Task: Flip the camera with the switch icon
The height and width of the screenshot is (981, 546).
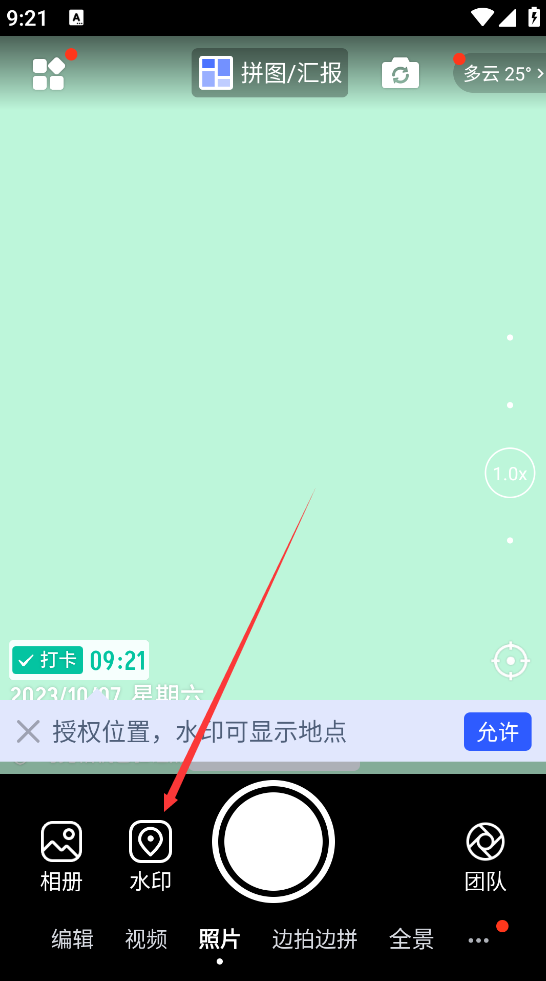Action: 400,73
